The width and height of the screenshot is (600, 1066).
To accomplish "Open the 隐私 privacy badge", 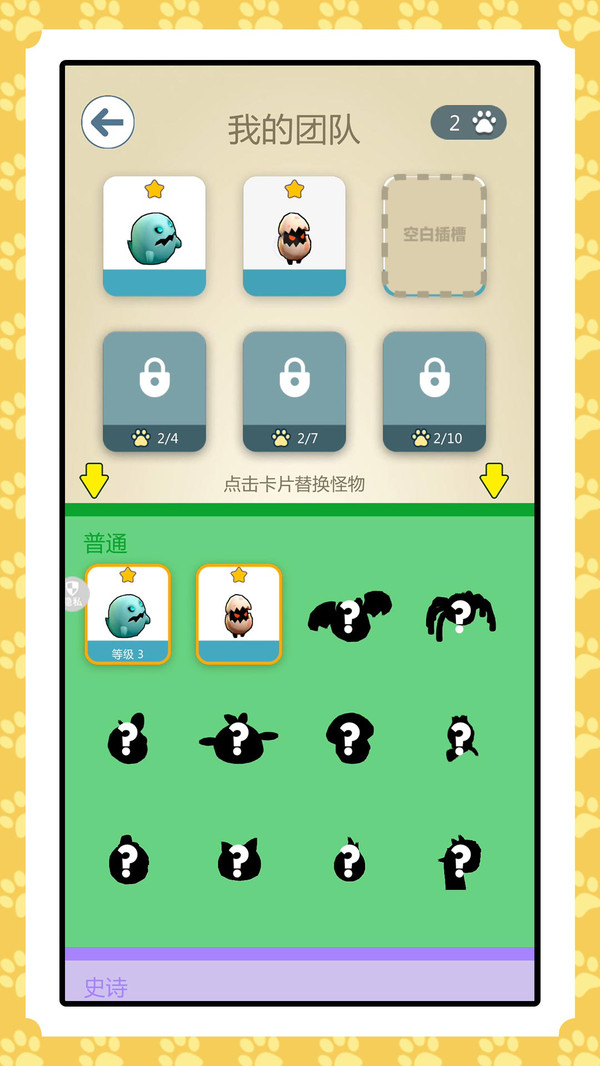I will 74,595.
